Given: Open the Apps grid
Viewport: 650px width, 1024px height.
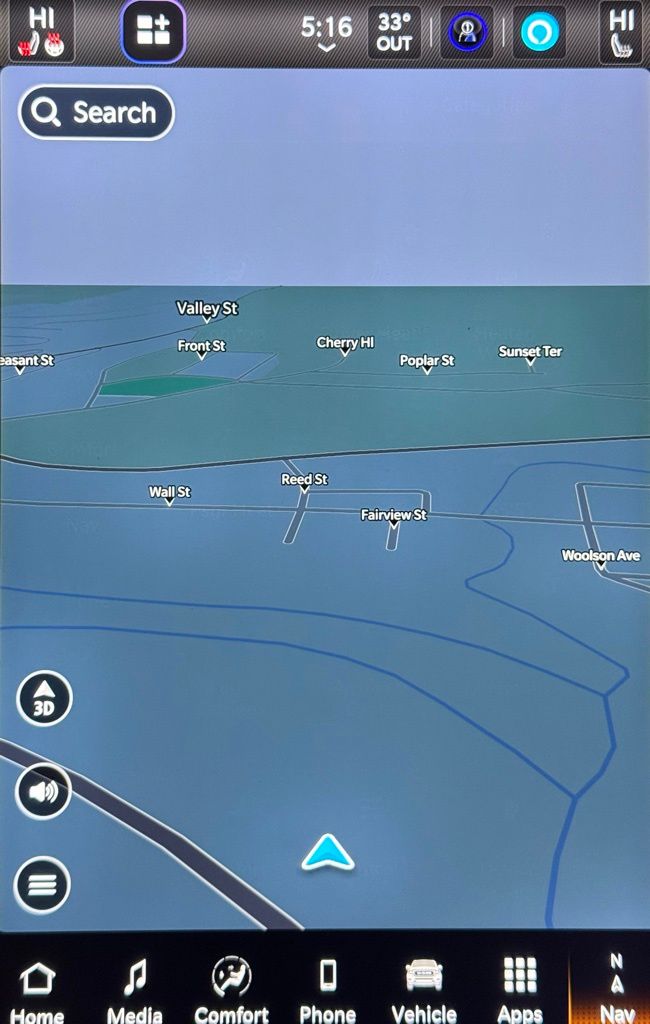Looking at the screenshot, I should coord(519,988).
